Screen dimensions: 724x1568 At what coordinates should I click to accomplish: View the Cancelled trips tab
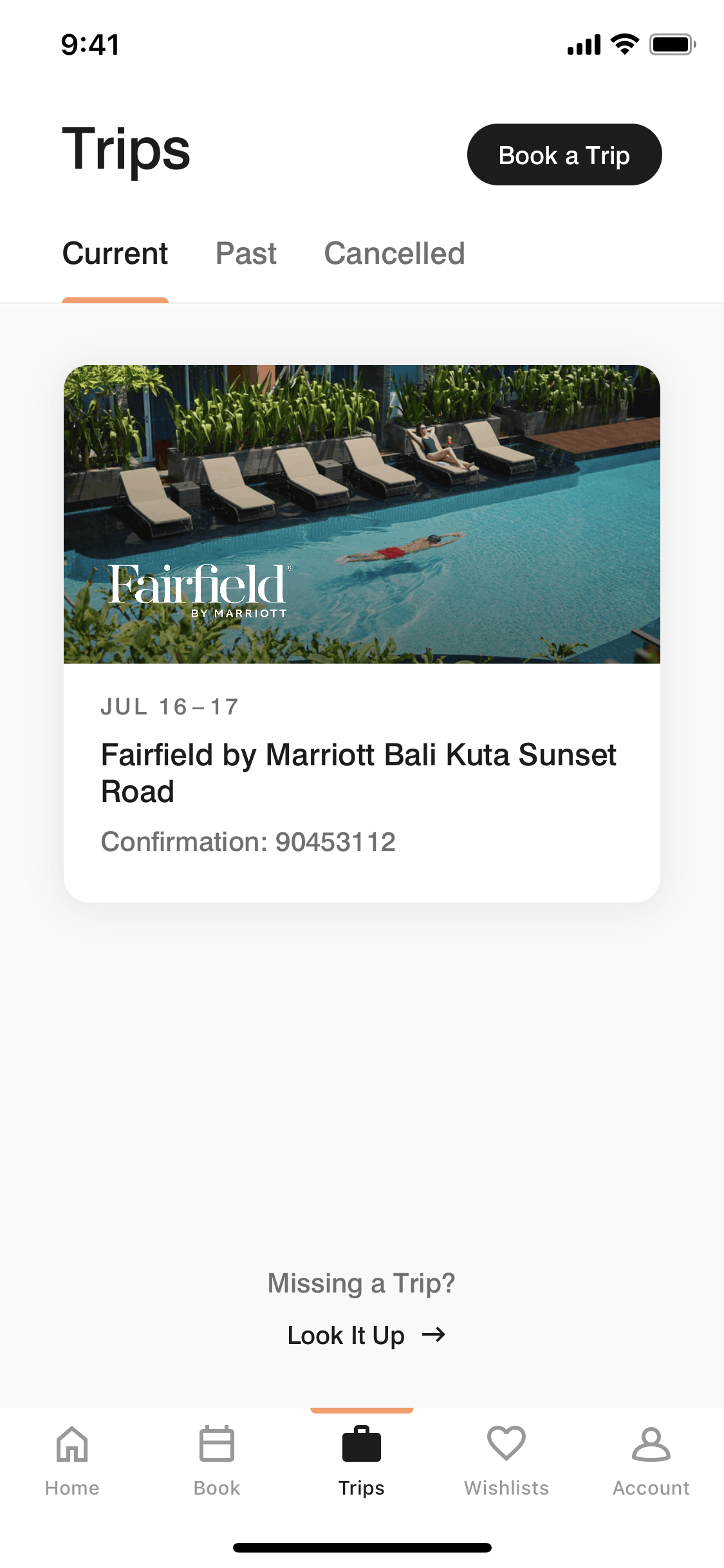394,254
